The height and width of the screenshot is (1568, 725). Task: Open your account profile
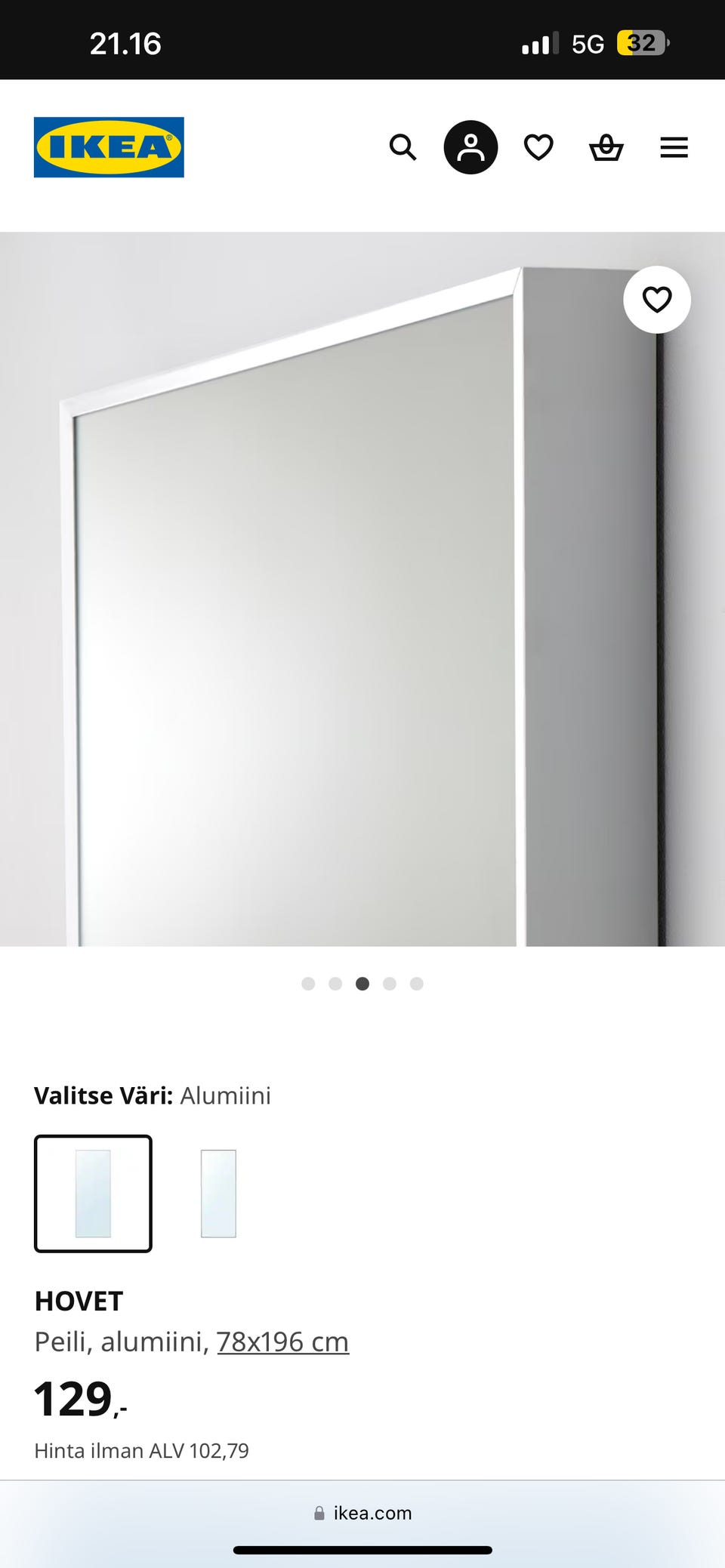(x=470, y=147)
